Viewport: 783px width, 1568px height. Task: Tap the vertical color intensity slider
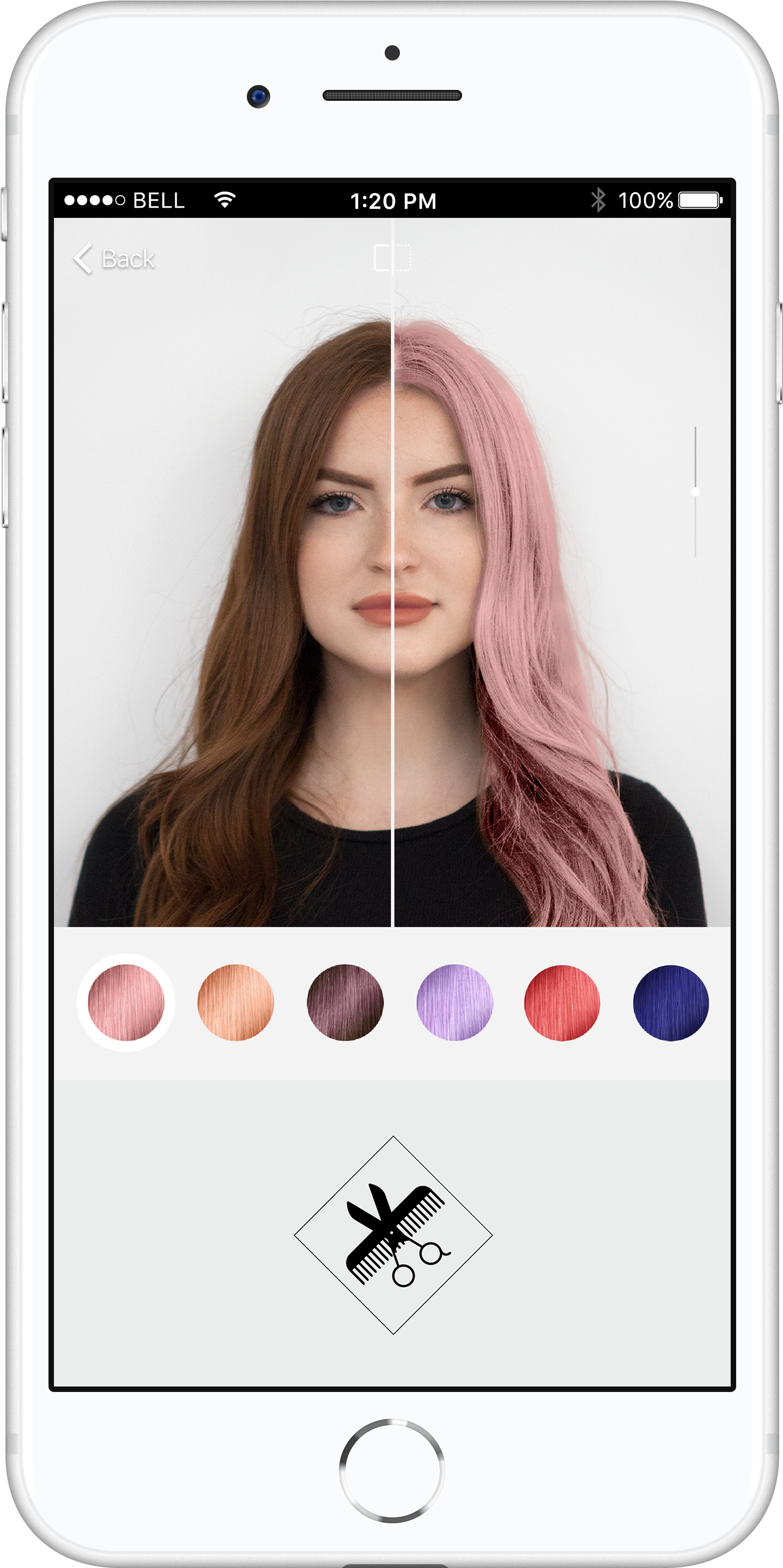pos(695,491)
